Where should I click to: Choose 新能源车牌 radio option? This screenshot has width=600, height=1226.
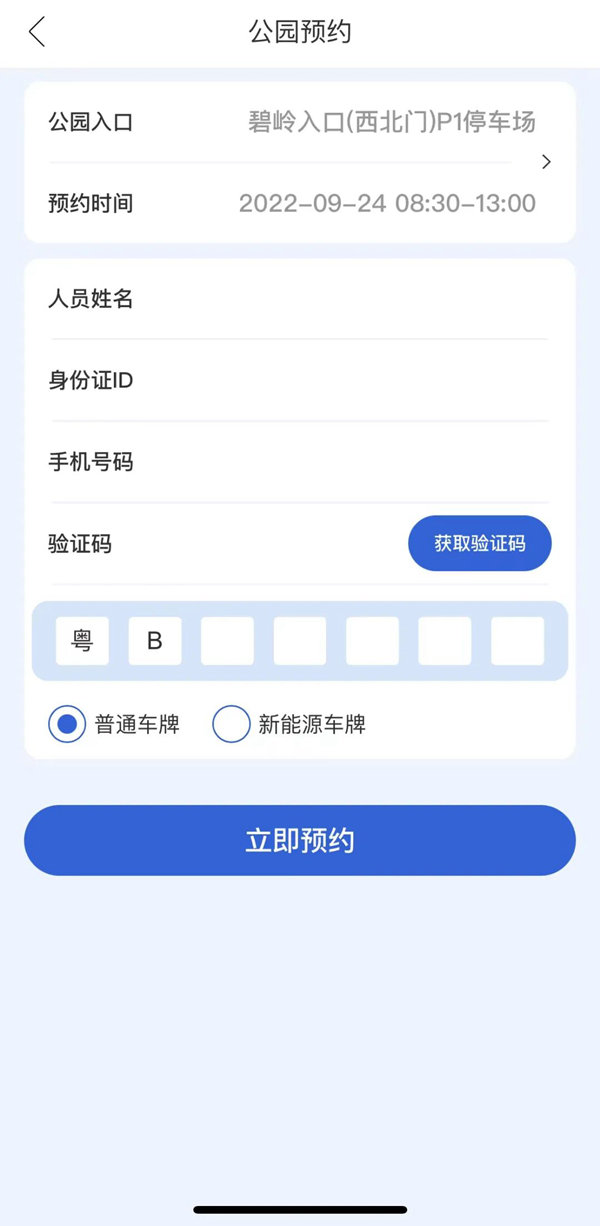pyautogui.click(x=231, y=725)
